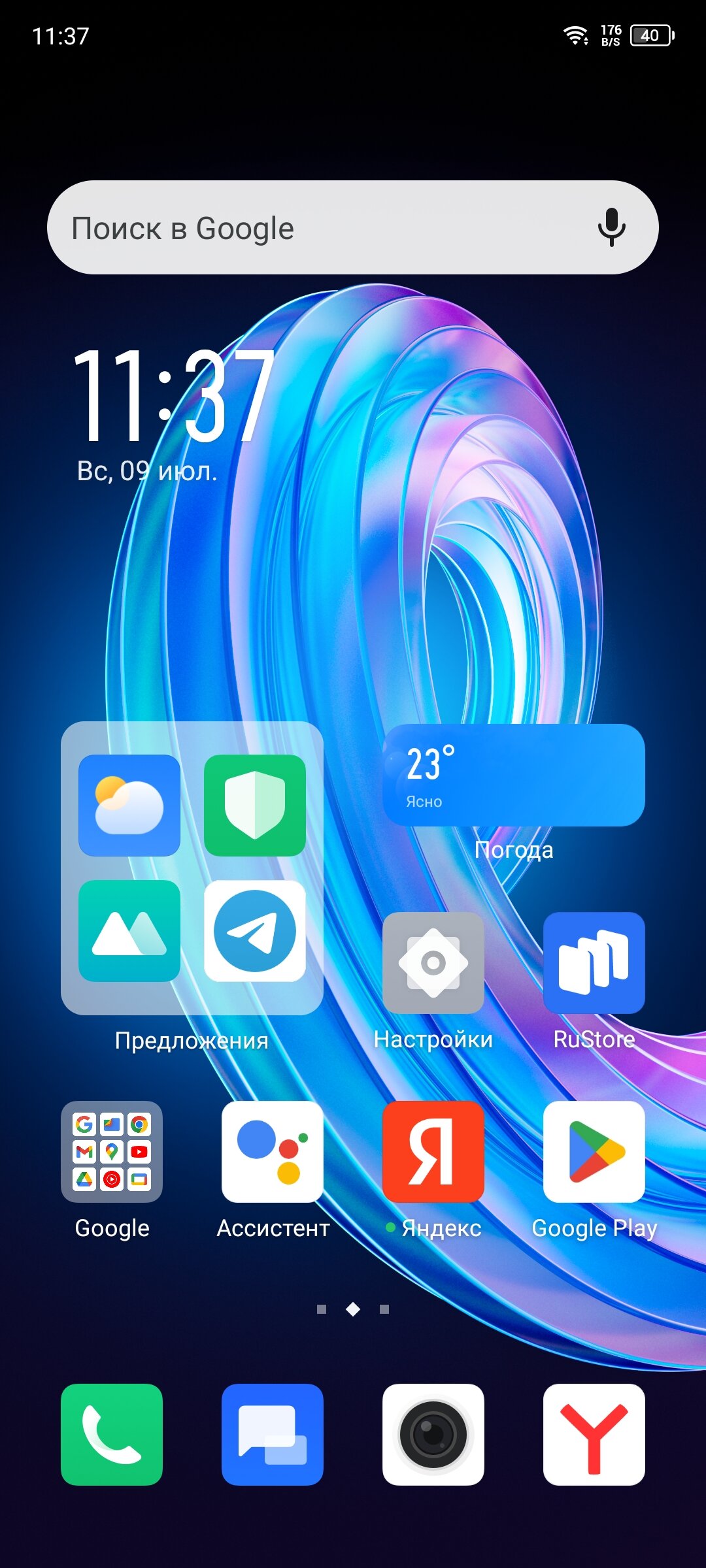Launch the RuStore app
The width and height of the screenshot is (706, 1568).
click(x=594, y=962)
